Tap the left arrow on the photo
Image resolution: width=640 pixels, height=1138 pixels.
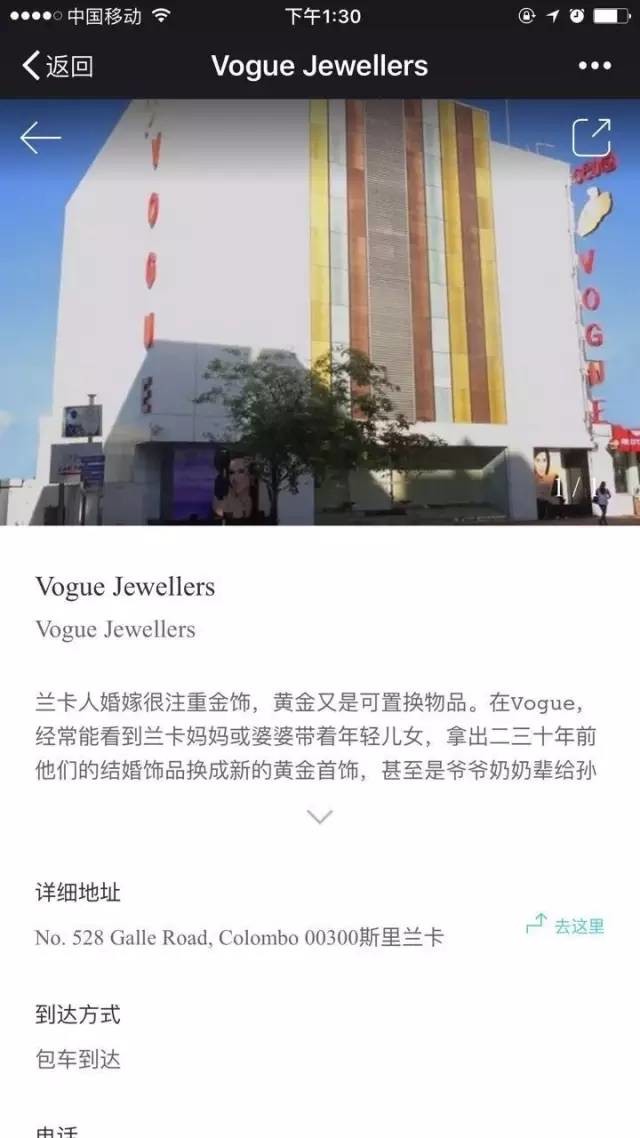41,138
